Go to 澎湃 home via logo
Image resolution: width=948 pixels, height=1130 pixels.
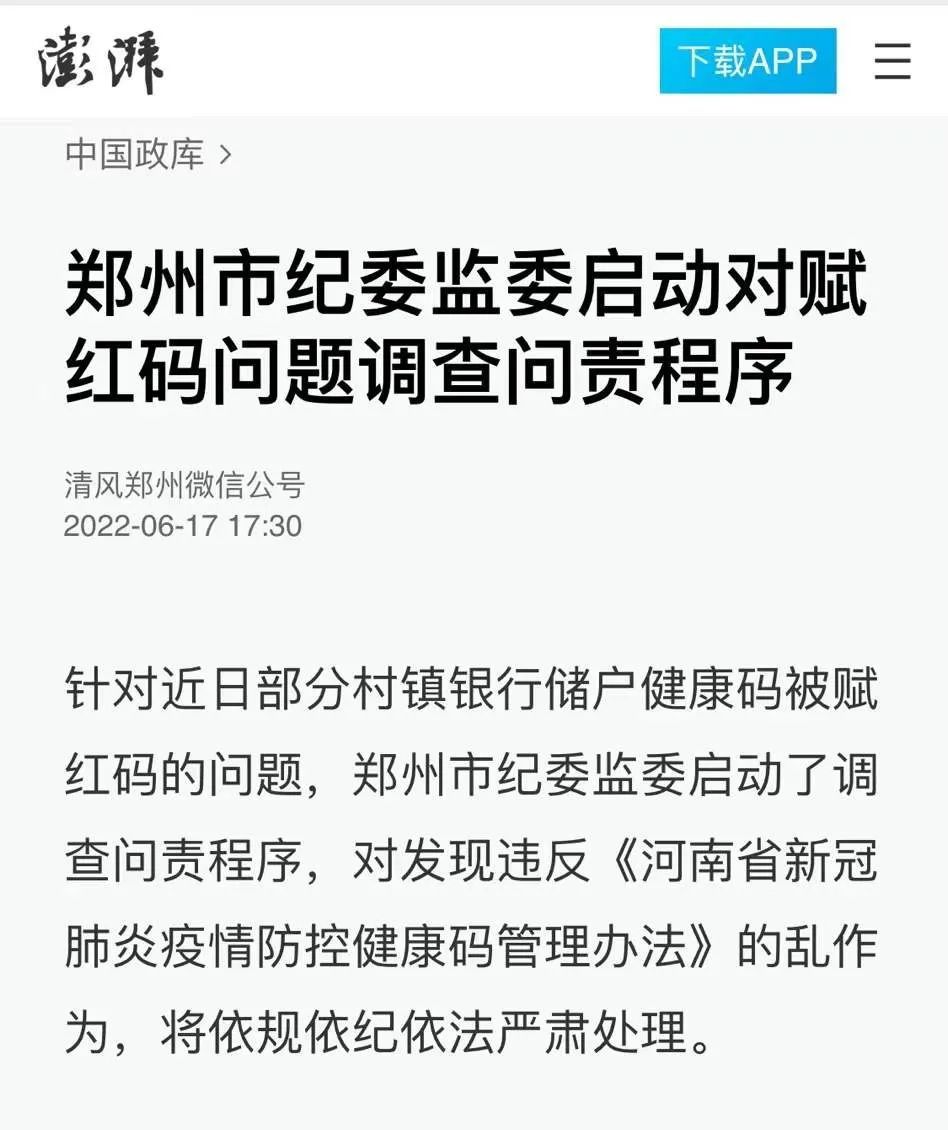(101, 62)
